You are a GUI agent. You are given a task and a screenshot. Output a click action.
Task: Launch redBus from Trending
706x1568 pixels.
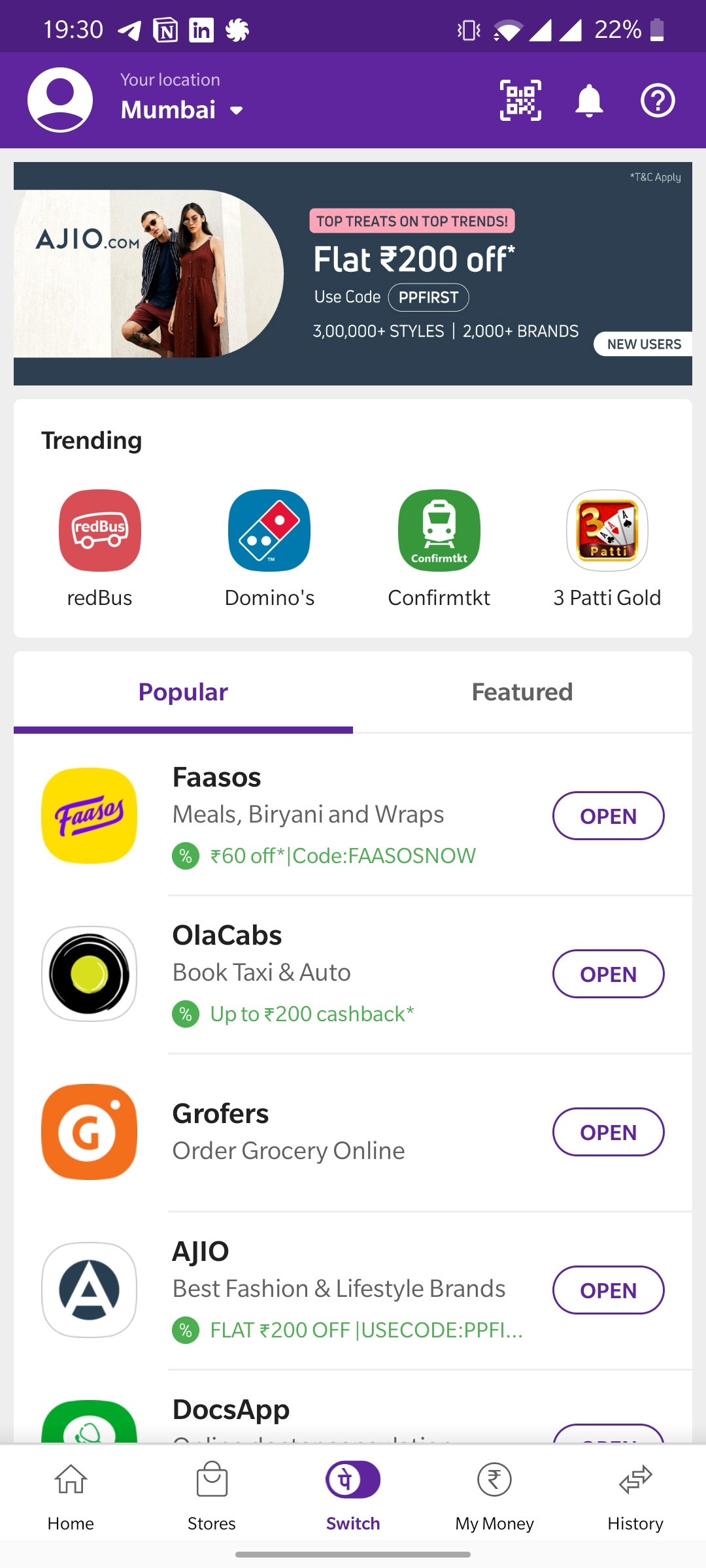point(100,549)
